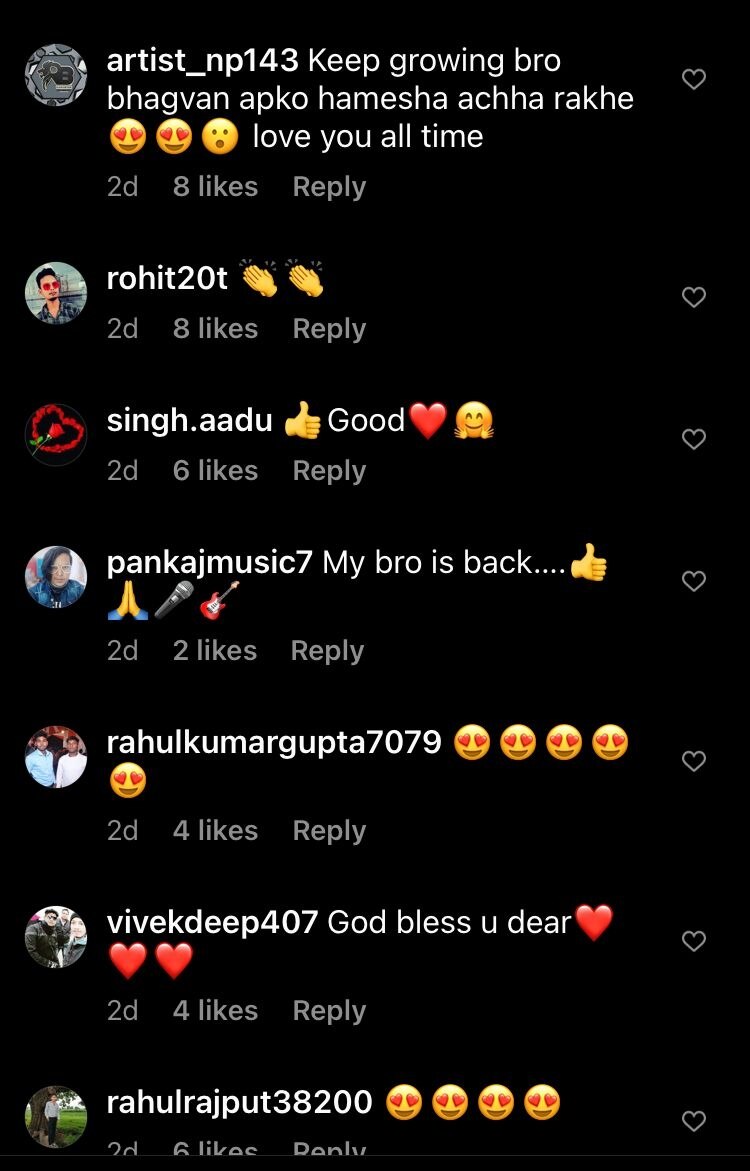The width and height of the screenshot is (750, 1171).
Task: Like singh.aadu's comment
Action: [x=694, y=439]
